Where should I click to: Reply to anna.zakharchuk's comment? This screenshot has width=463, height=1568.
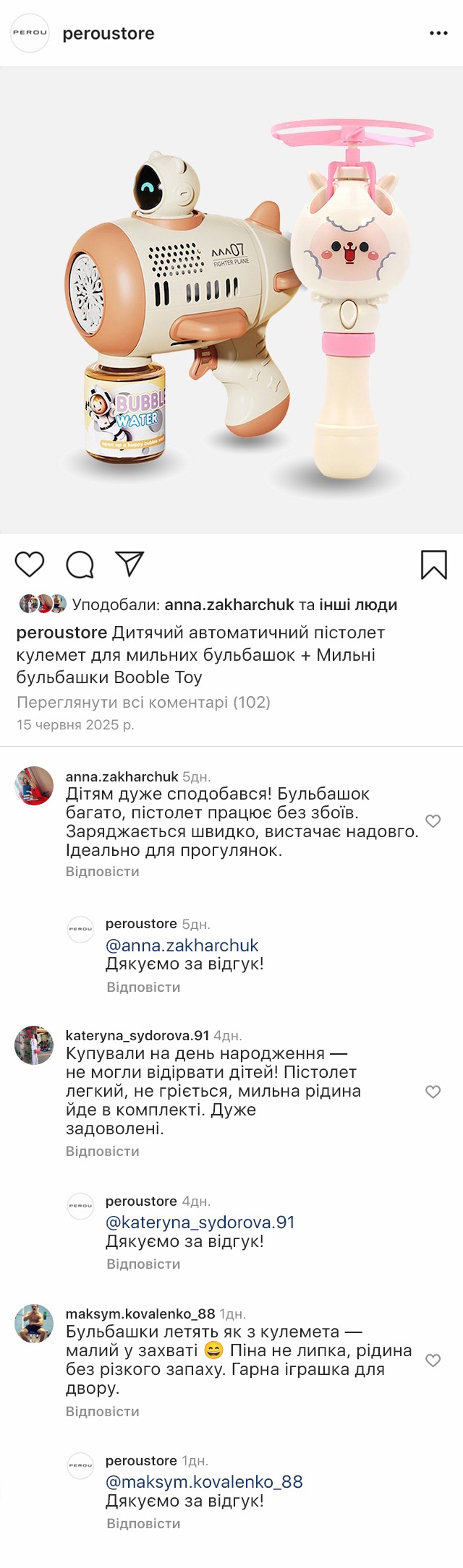[102, 871]
